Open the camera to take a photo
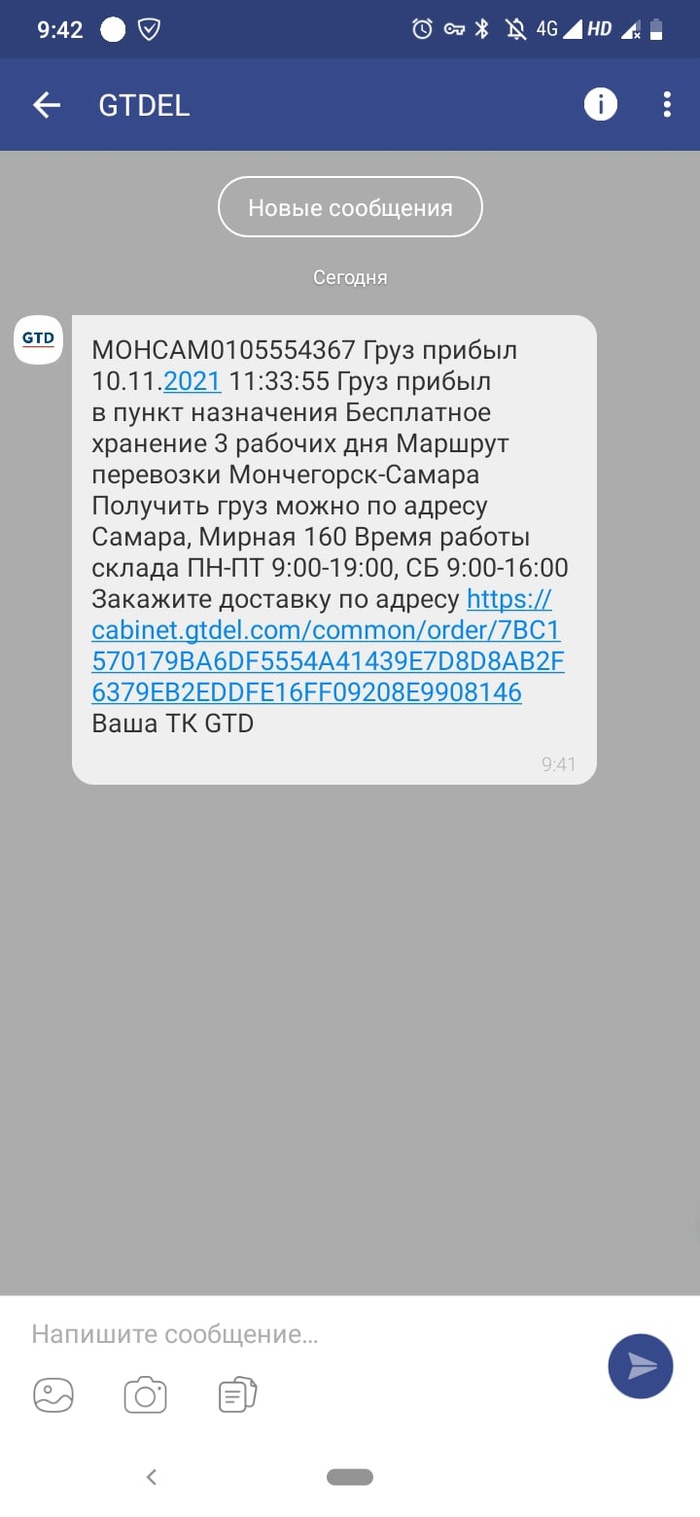The height and width of the screenshot is (1517, 700). 145,1395
